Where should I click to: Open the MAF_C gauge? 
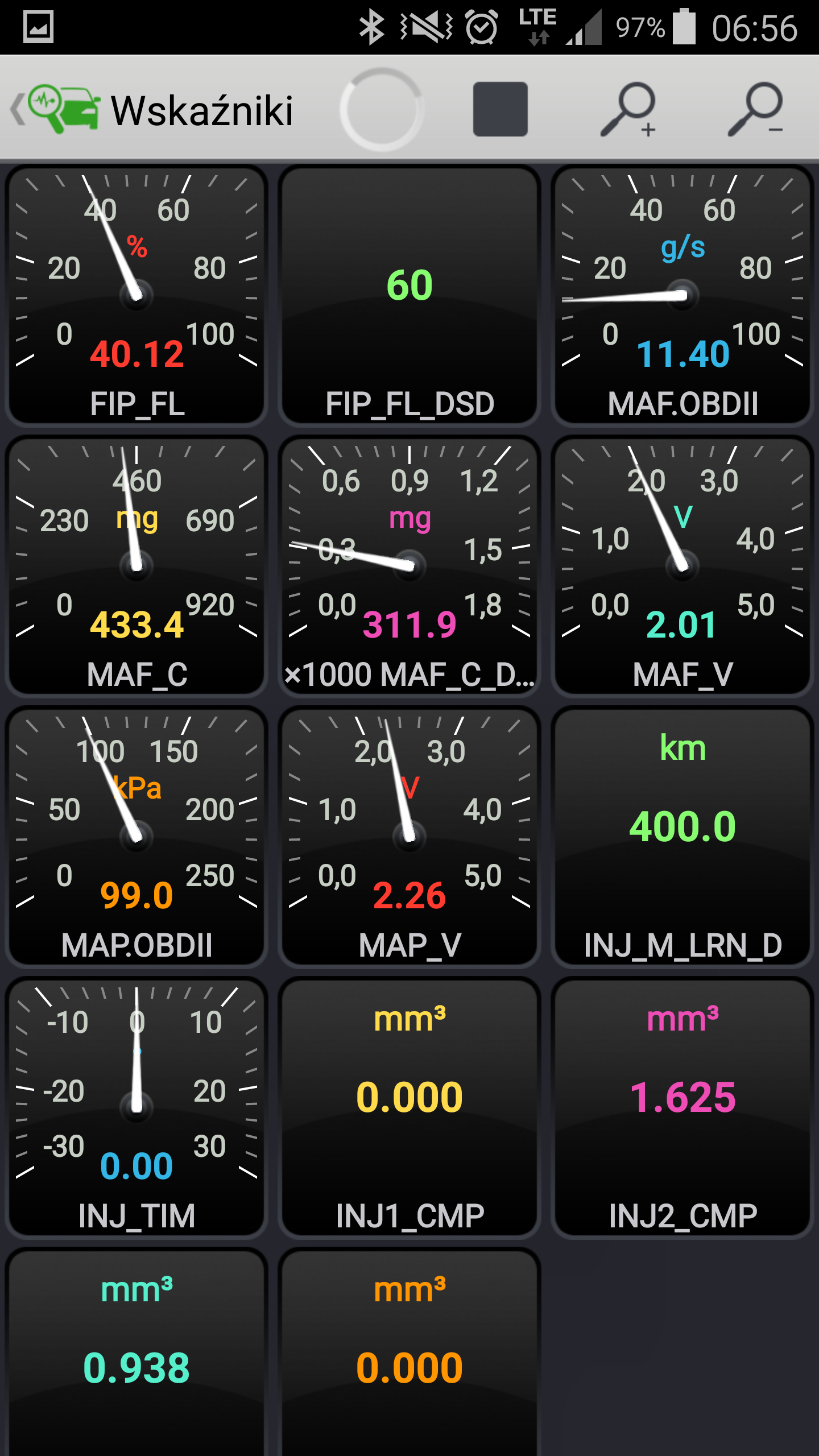[136, 565]
